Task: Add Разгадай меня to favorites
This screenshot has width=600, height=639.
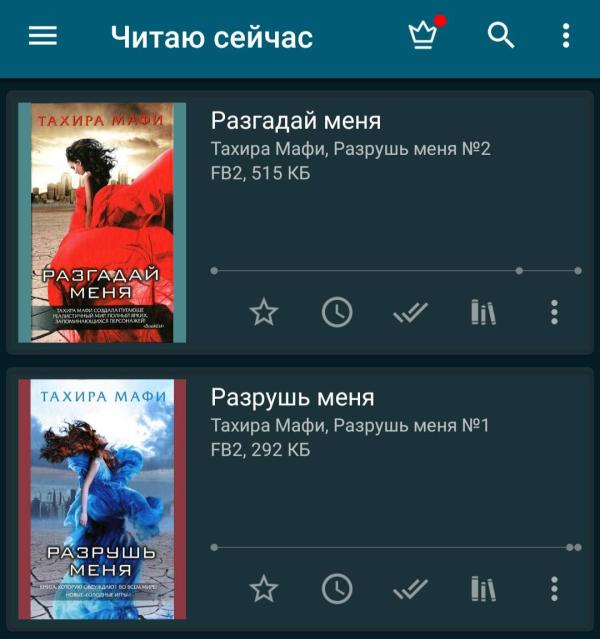Action: pyautogui.click(x=263, y=313)
